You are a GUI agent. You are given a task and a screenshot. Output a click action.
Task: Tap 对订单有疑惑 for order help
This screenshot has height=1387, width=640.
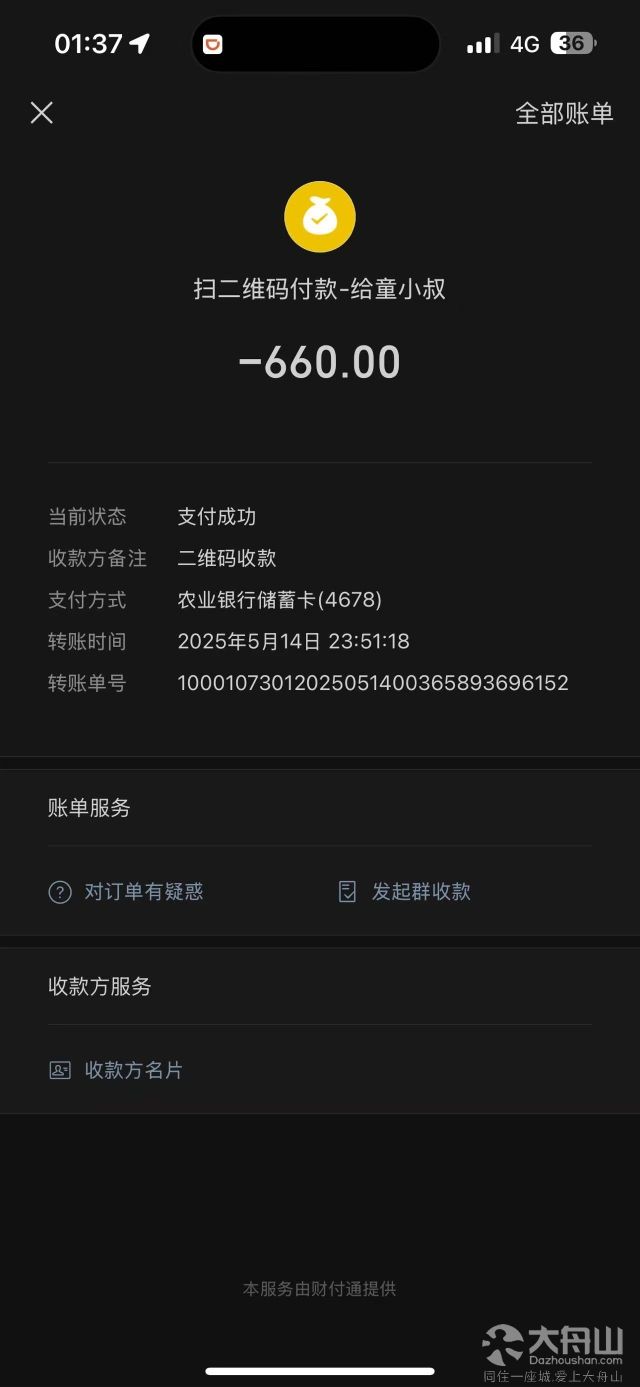[x=126, y=892]
